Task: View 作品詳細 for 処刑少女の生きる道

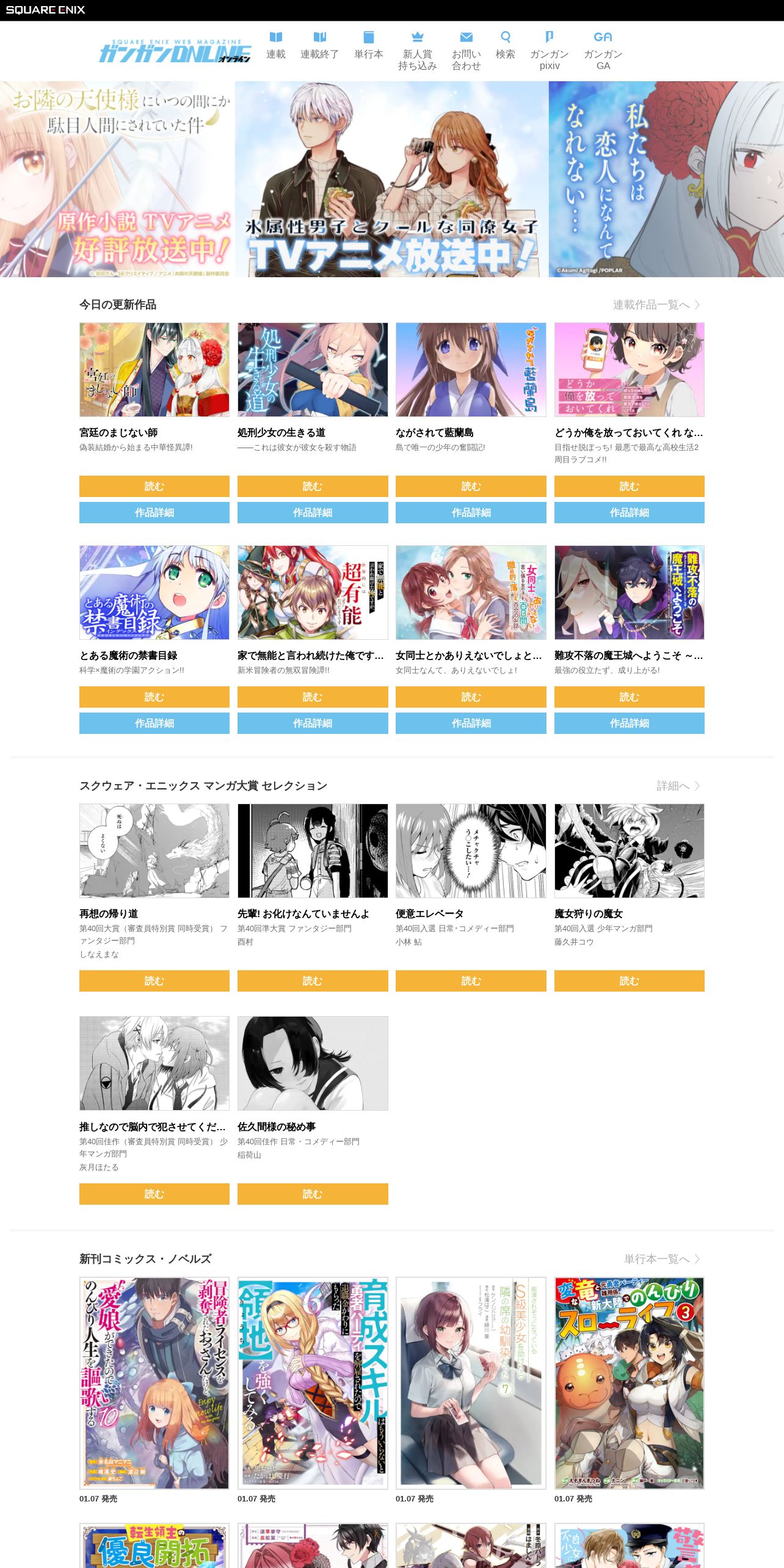Action: point(313,512)
